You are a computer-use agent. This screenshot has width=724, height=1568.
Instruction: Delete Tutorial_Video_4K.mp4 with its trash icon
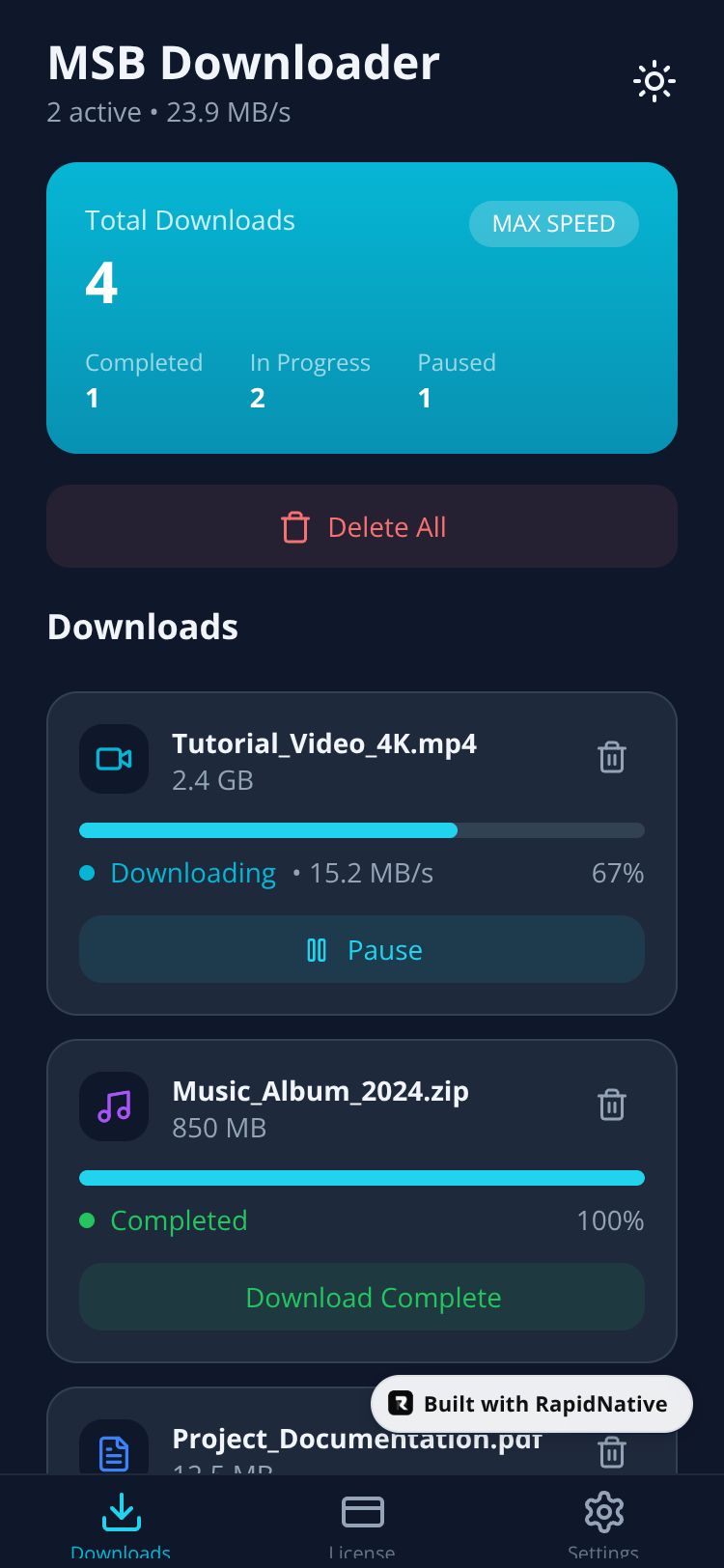pyautogui.click(x=611, y=758)
